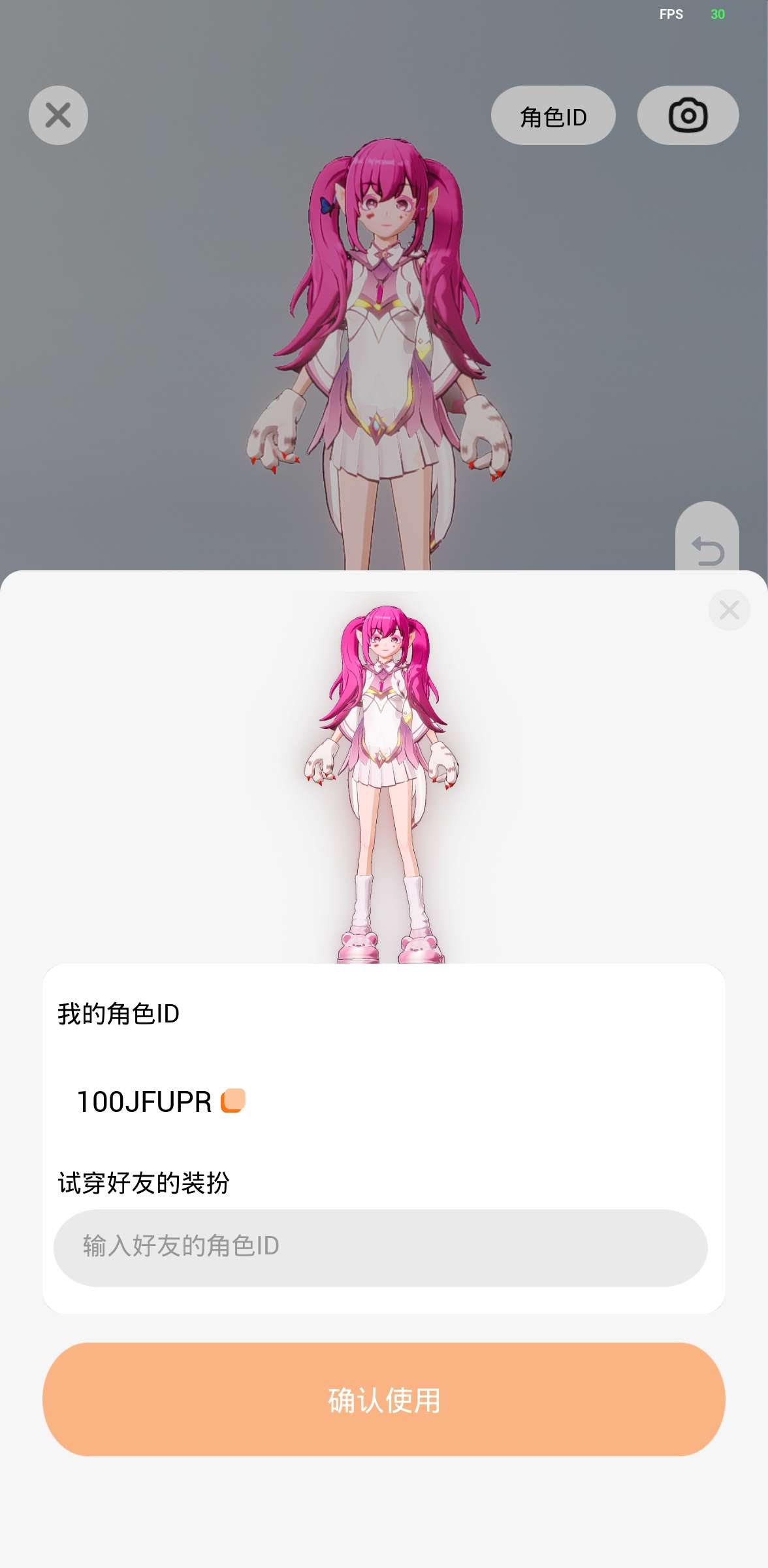Focus the 输入好友的角色ID field
Screen dimensions: 768x1568
(381, 1248)
